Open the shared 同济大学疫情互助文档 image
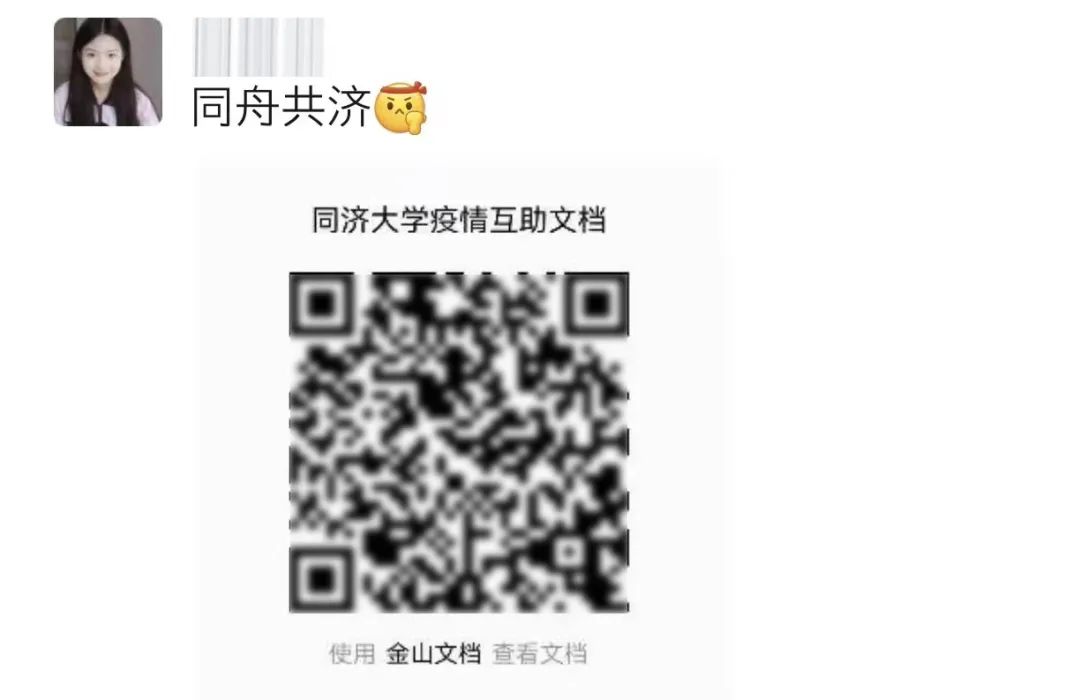The image size is (1080, 700). click(458, 430)
